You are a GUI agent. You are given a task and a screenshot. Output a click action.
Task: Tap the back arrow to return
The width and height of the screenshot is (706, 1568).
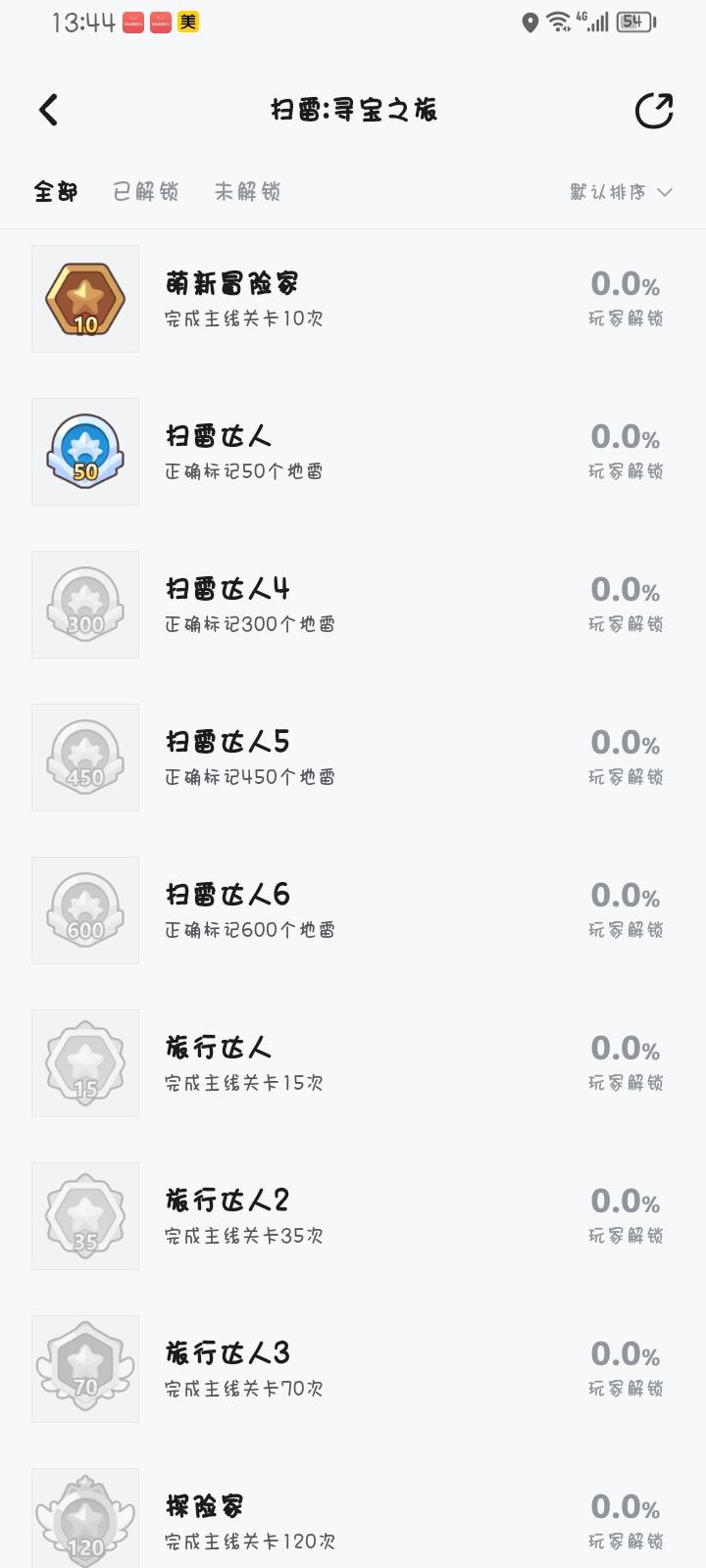pos(48,110)
